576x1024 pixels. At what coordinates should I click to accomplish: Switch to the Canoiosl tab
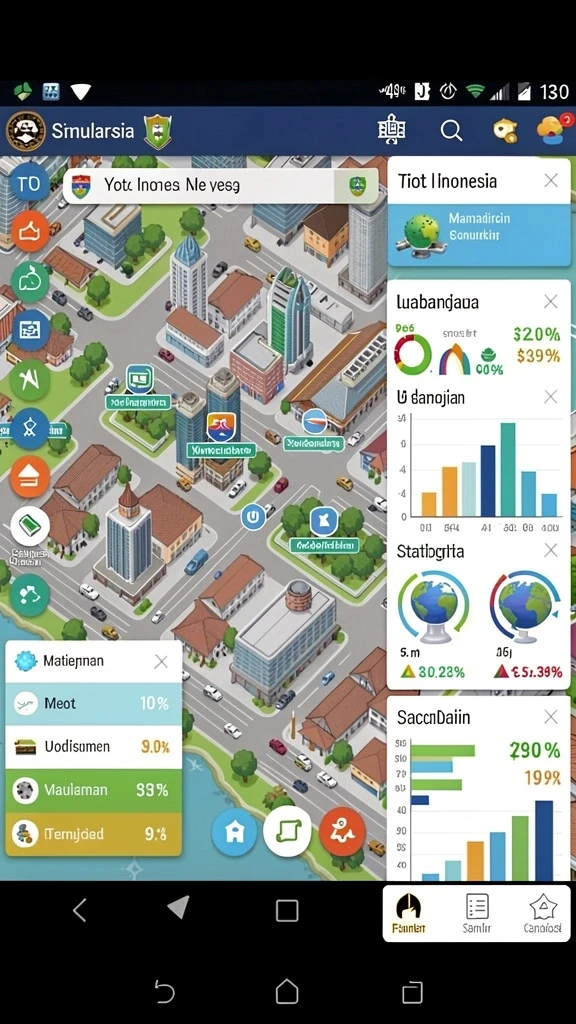pyautogui.click(x=542, y=913)
